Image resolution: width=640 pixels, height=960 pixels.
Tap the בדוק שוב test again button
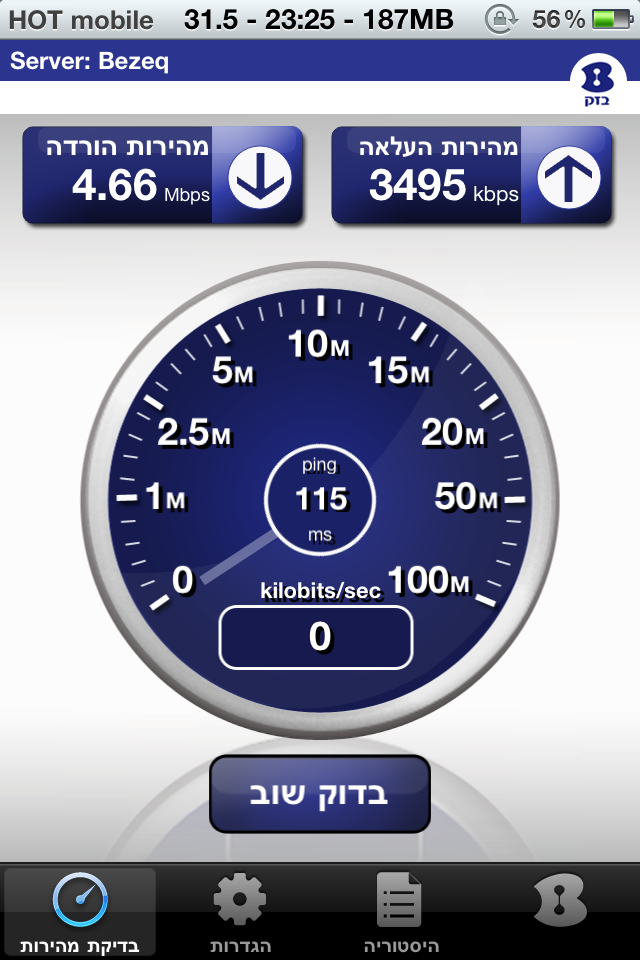click(x=319, y=794)
